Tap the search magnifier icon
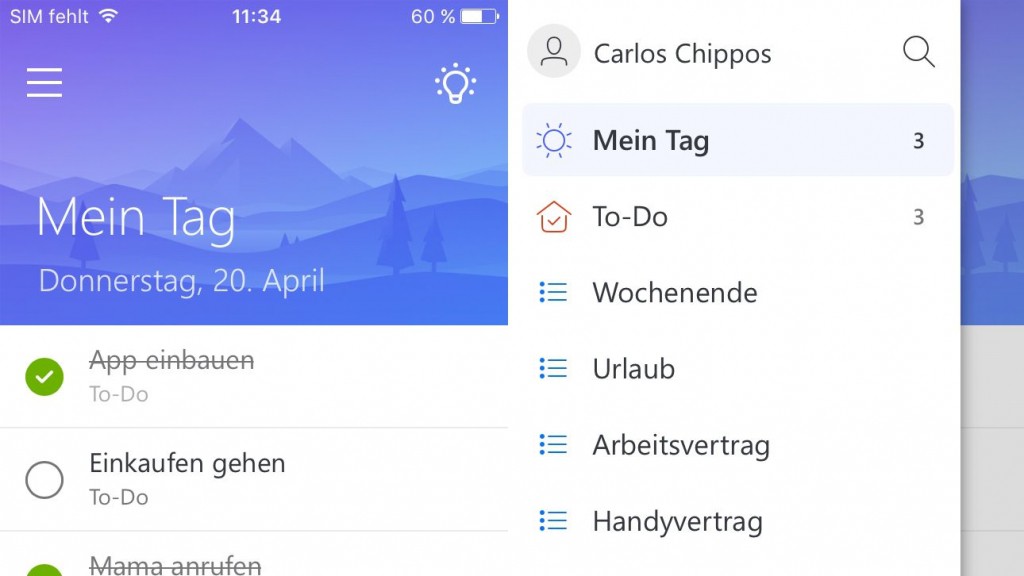The height and width of the screenshot is (576, 1024). click(918, 52)
